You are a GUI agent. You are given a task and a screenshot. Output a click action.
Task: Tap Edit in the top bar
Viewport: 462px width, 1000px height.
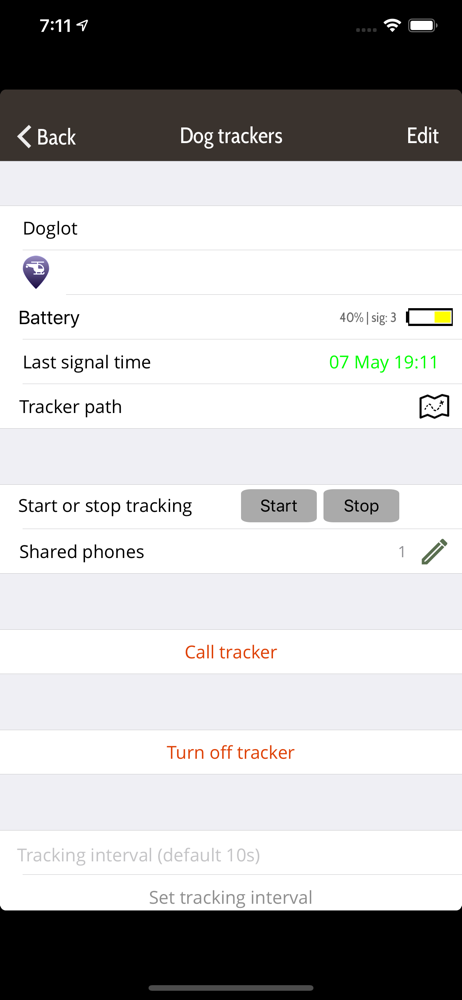pos(422,136)
